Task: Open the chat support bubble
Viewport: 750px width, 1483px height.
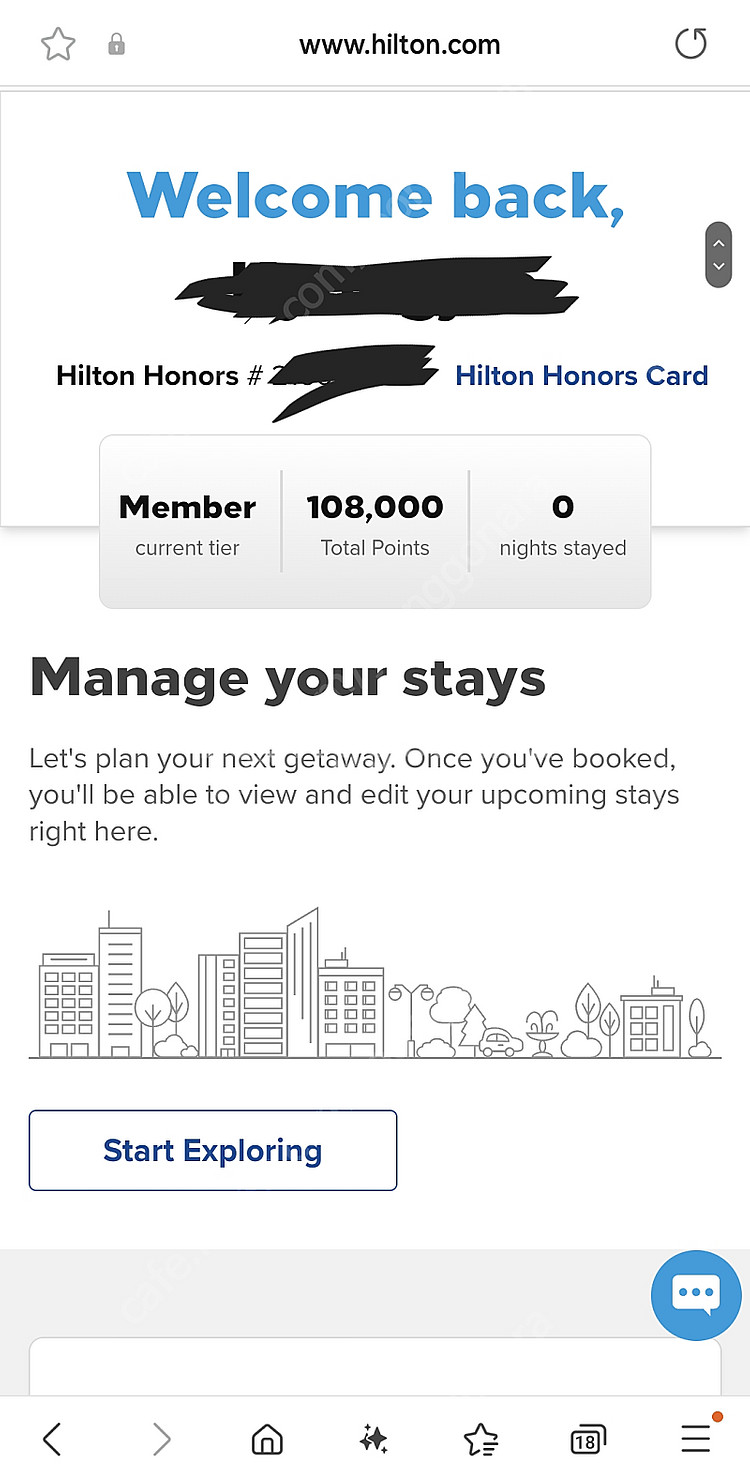Action: point(696,1295)
